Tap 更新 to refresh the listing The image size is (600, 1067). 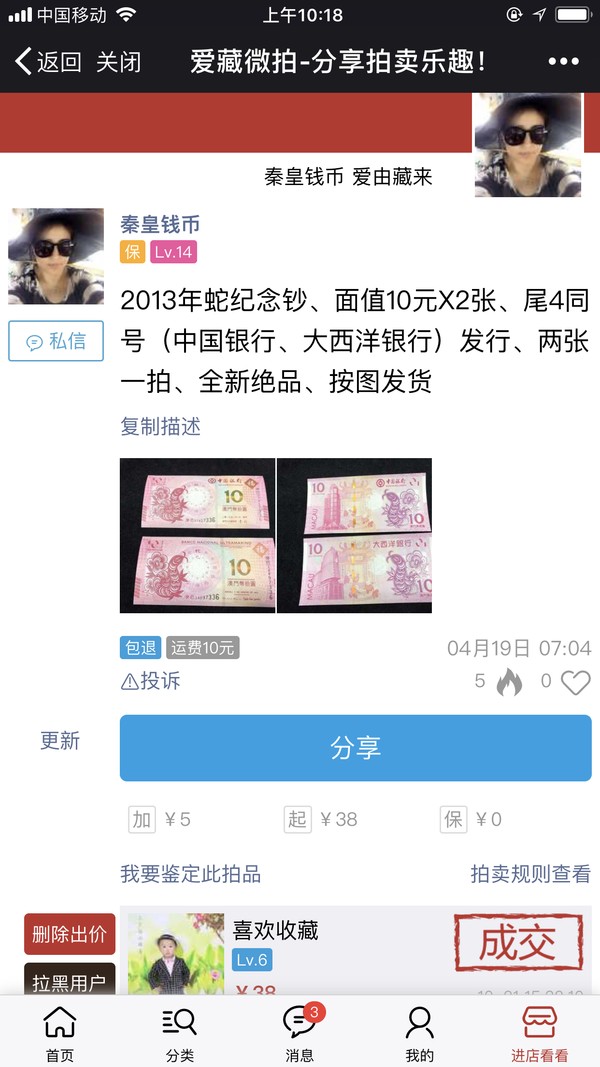(x=60, y=741)
